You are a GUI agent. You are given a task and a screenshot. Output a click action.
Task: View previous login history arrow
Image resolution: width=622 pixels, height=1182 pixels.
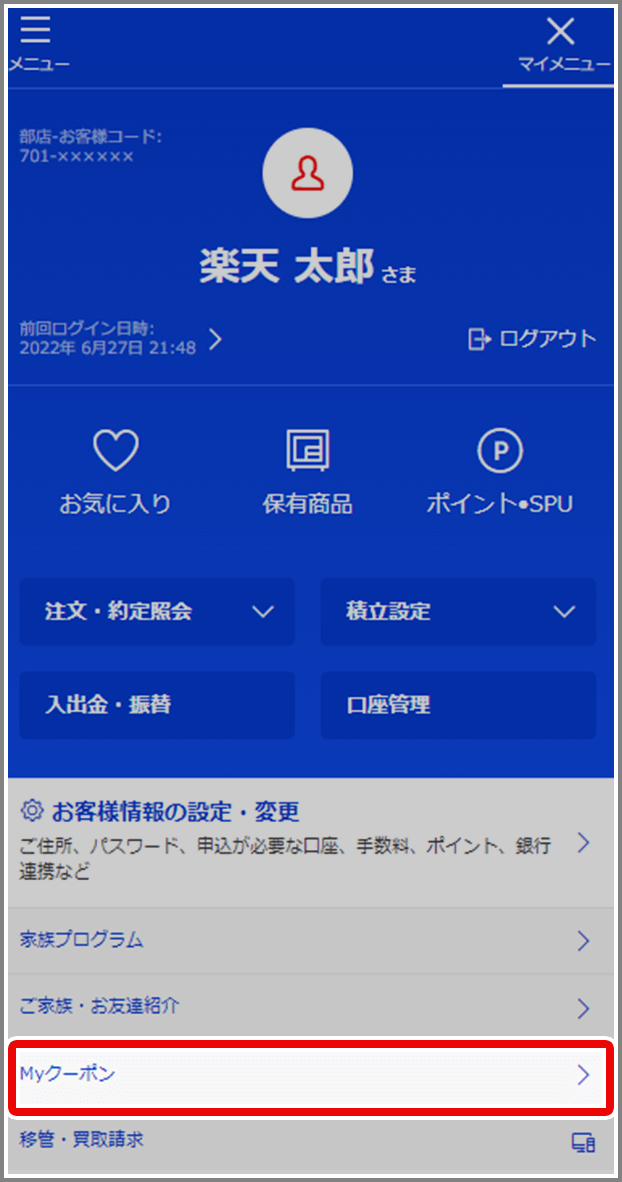pos(215,340)
